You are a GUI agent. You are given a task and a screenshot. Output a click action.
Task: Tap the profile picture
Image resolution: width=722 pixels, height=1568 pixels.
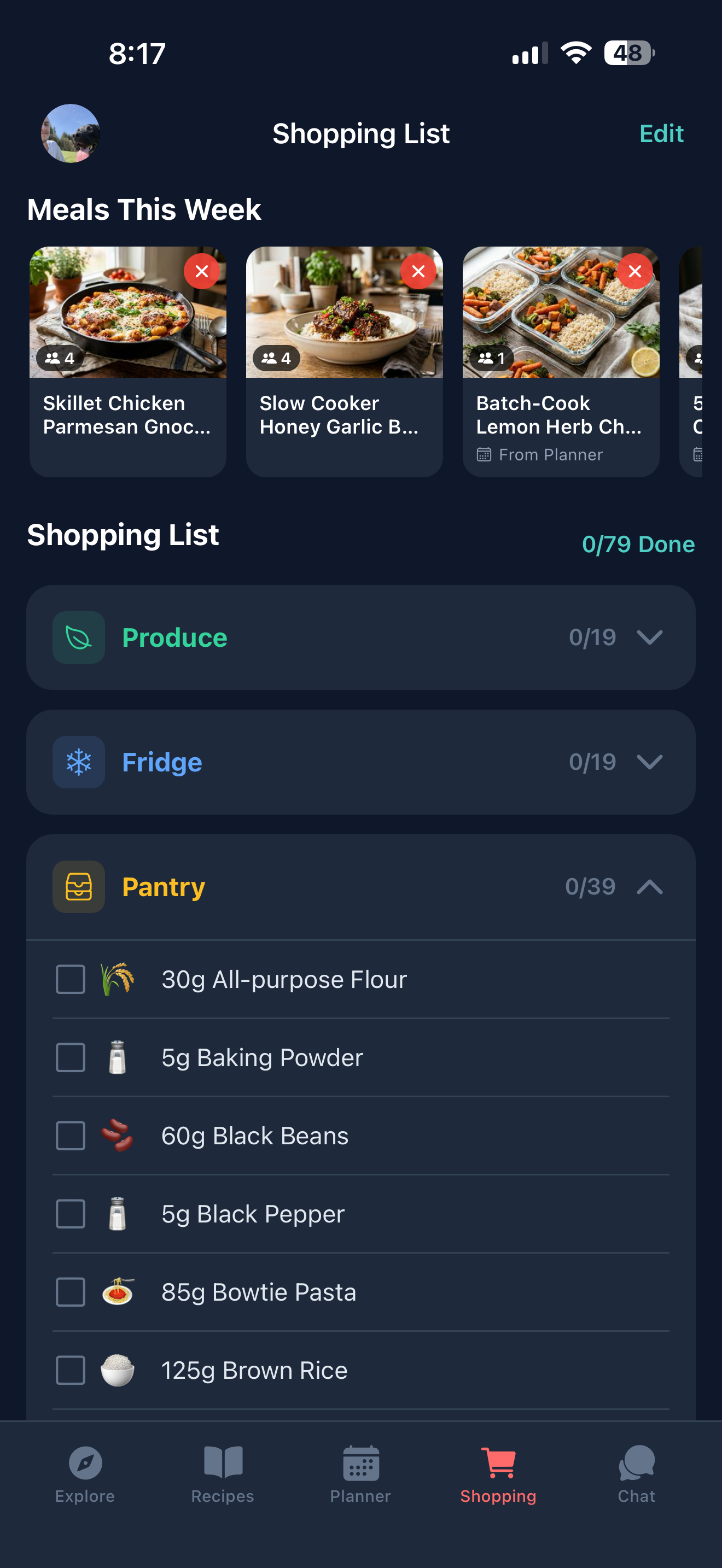click(x=69, y=133)
